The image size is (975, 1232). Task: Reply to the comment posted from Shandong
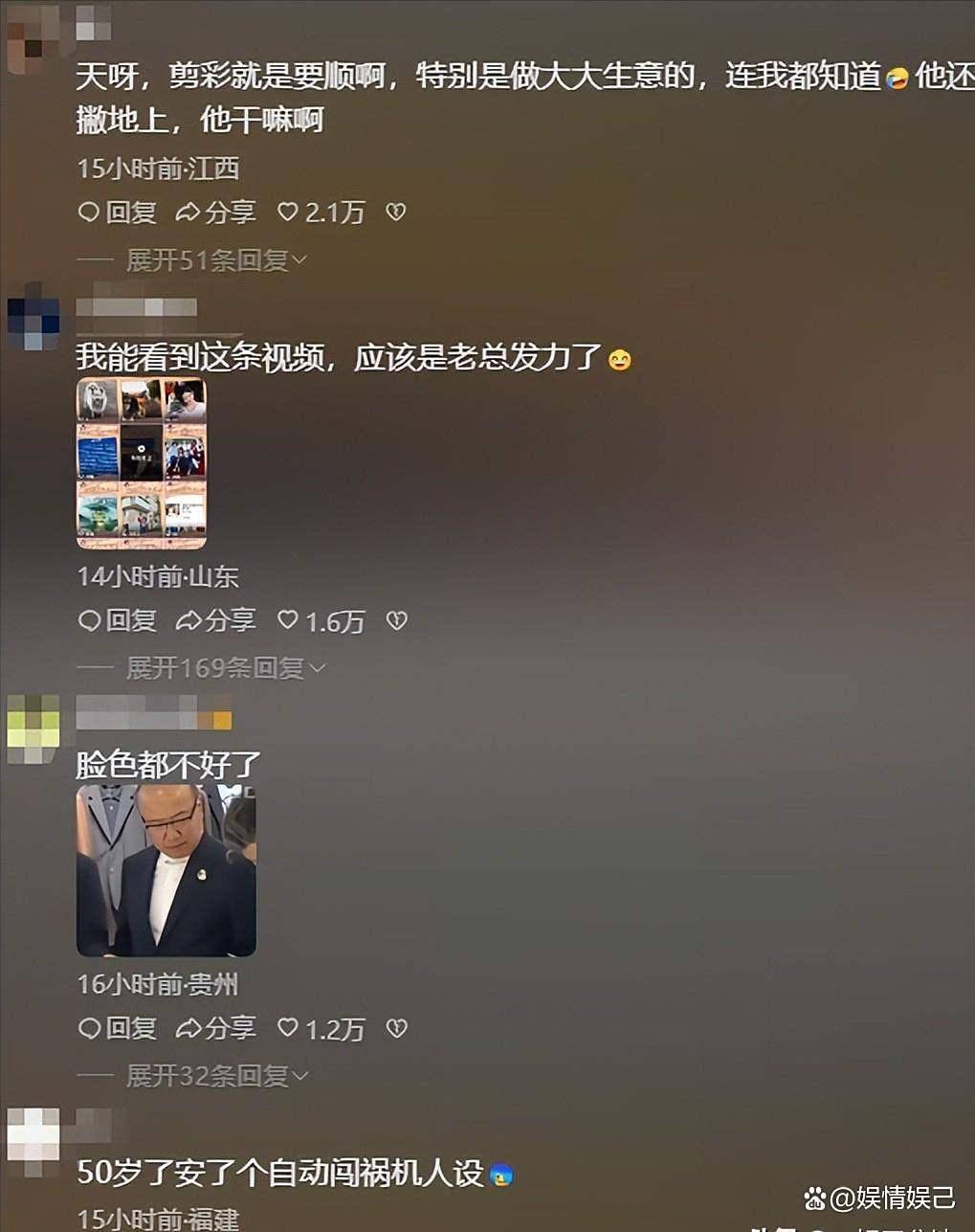click(117, 620)
